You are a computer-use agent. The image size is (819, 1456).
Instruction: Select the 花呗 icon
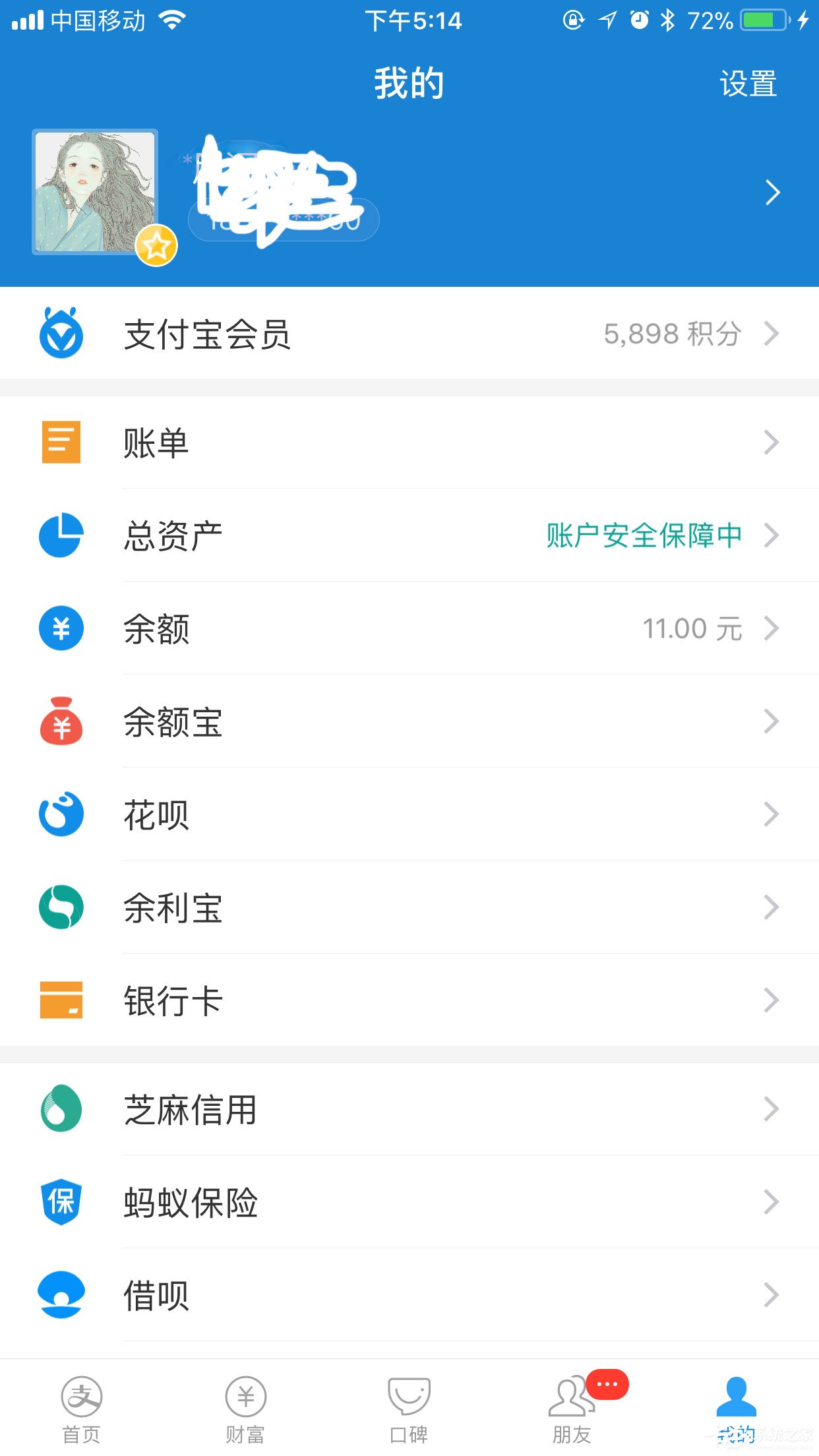tap(60, 816)
